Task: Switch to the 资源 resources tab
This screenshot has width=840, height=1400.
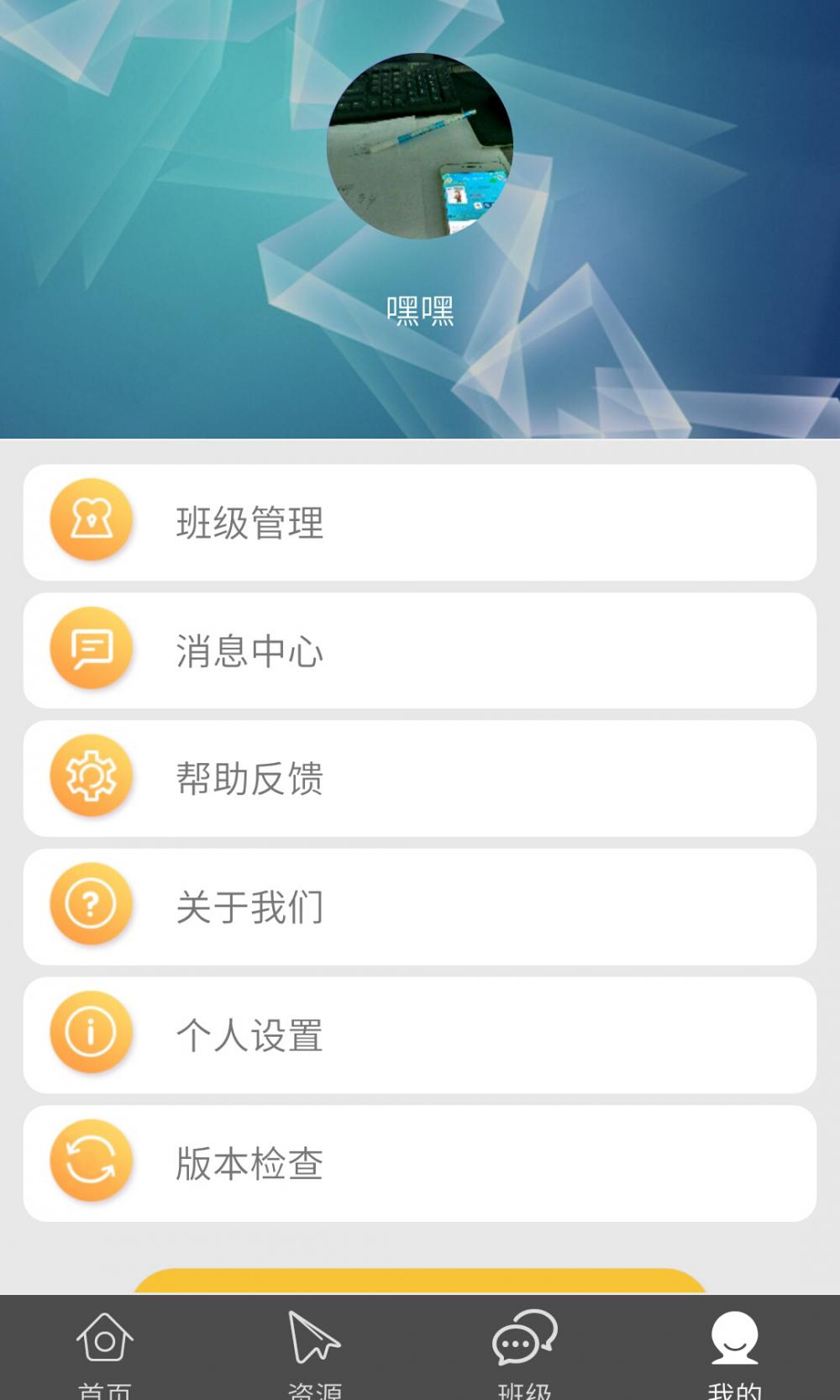Action: 314,1350
